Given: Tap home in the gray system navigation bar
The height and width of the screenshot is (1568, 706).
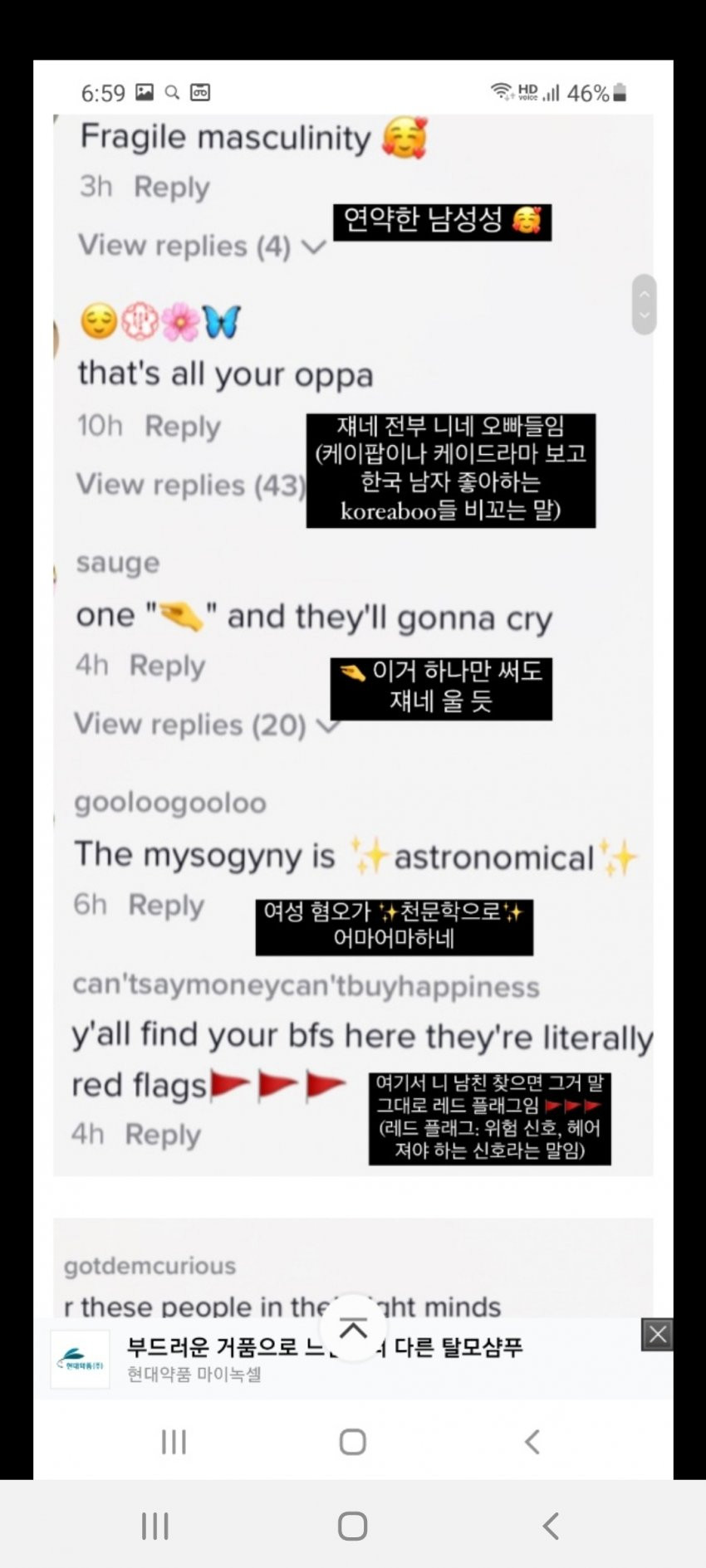Looking at the screenshot, I should [x=353, y=1526].
